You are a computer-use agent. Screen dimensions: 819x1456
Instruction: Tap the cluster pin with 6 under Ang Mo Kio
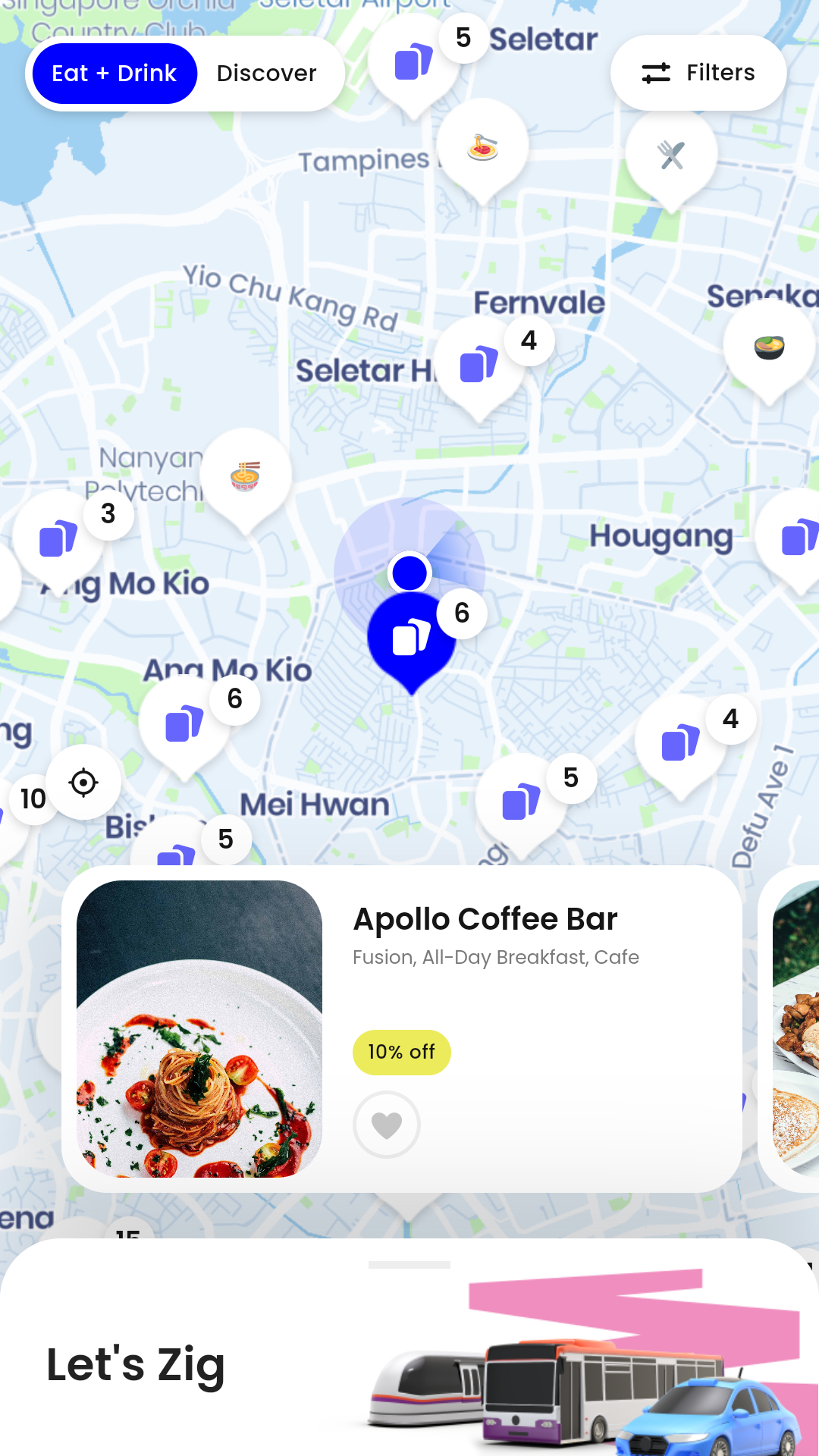tap(184, 724)
